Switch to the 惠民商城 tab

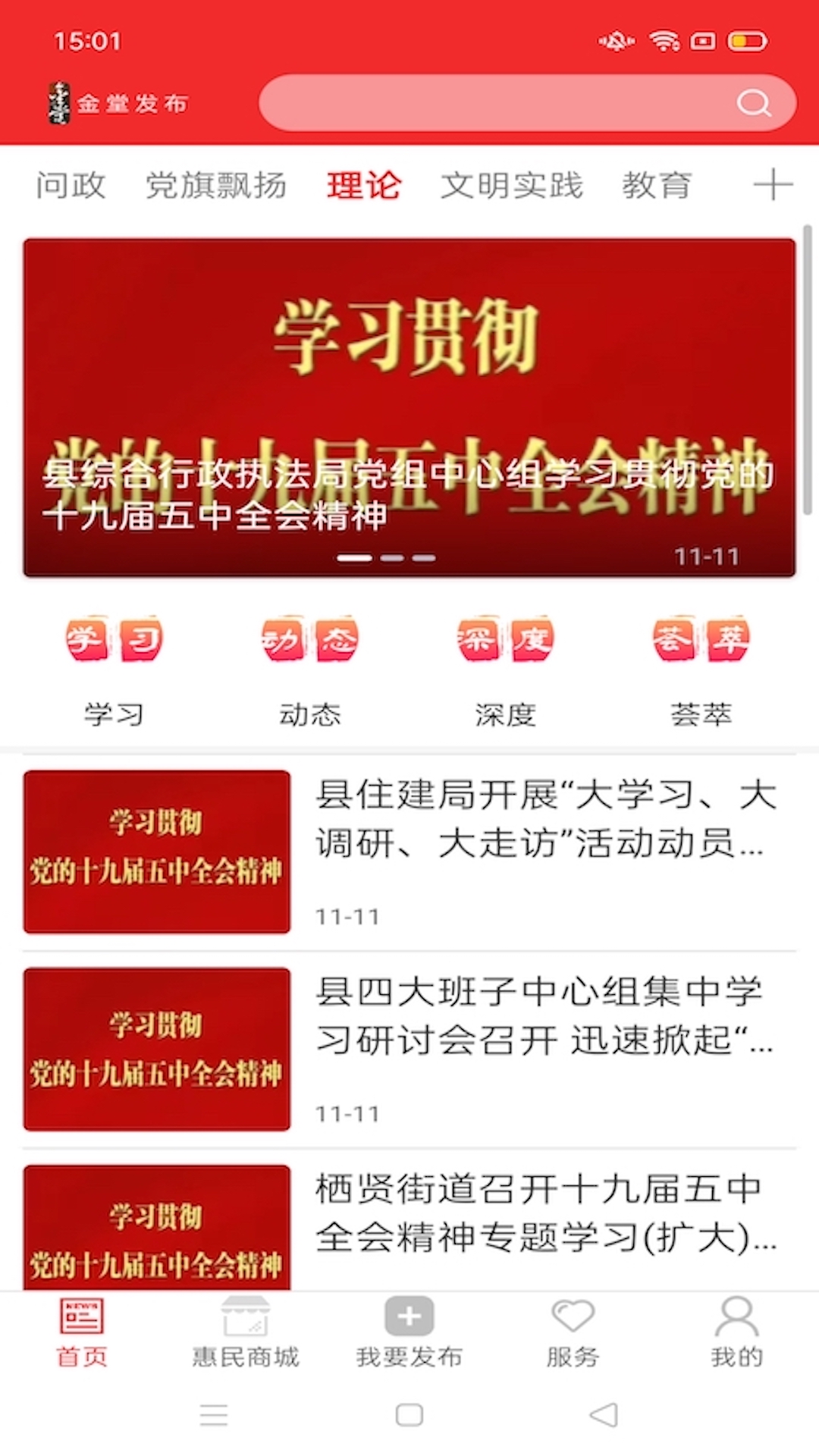pyautogui.click(x=246, y=1332)
